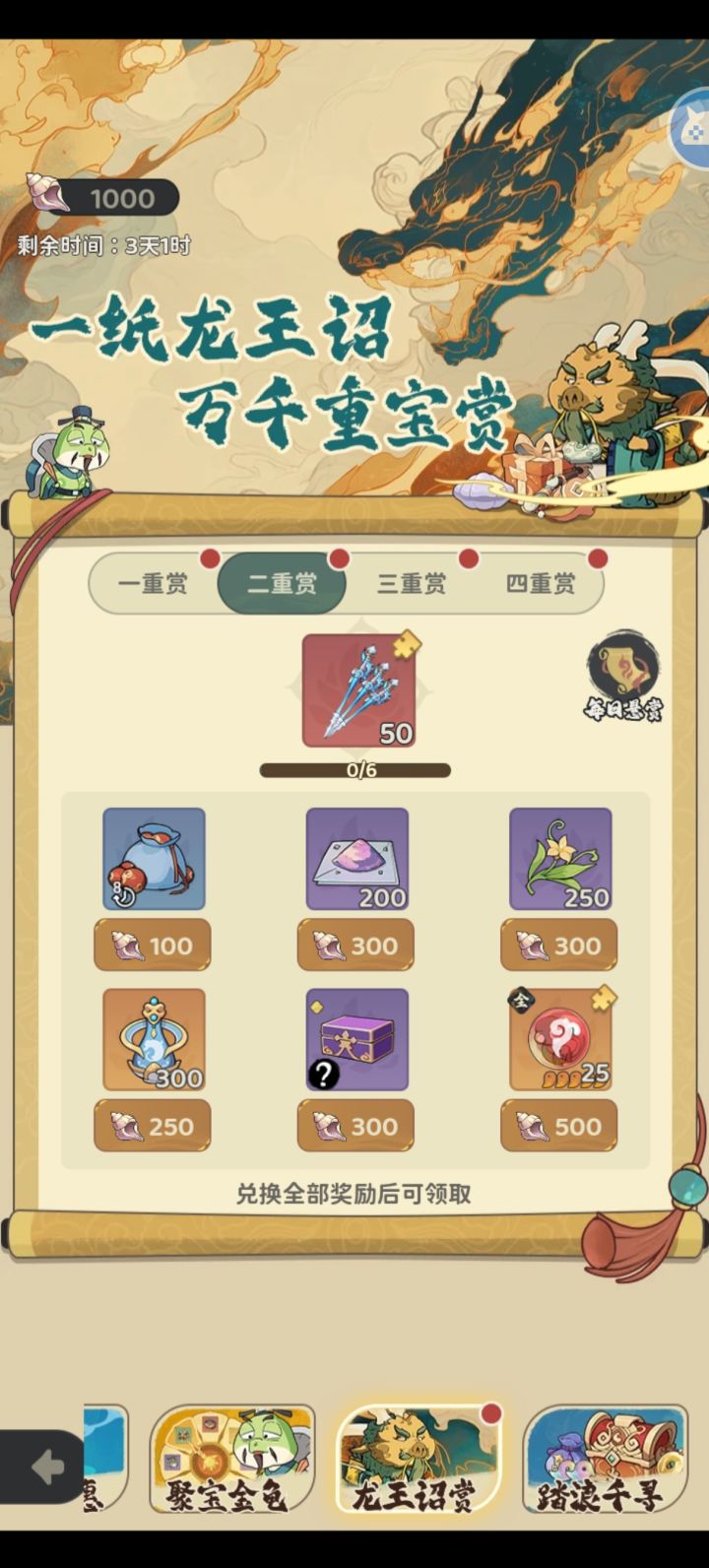Tap the blue vase item marked 300

(153, 1039)
